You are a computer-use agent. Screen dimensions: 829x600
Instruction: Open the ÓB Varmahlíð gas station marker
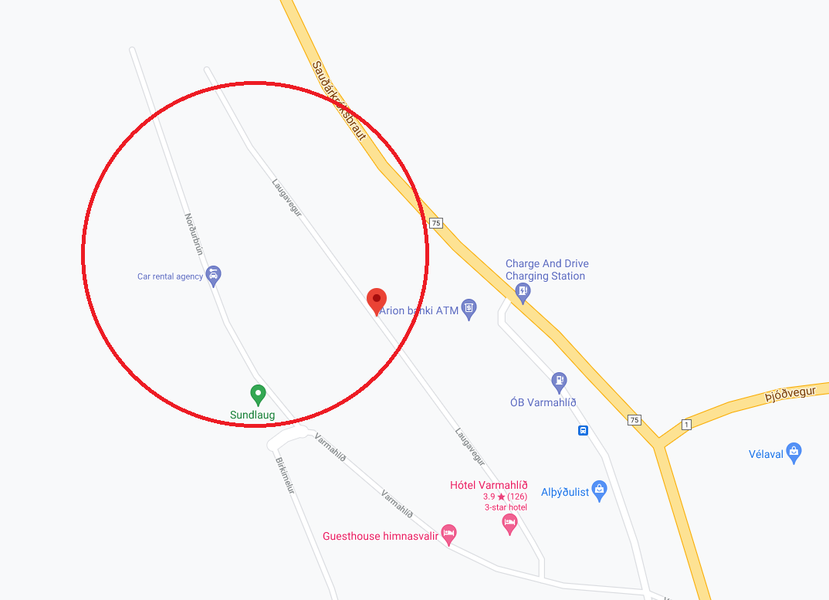pos(559,381)
